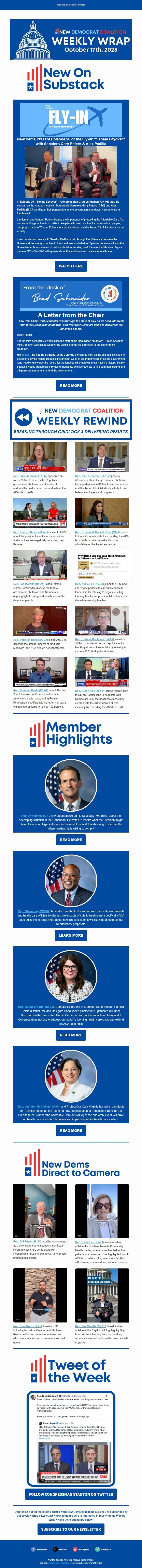Open the Rep. Bill Foster video thumbnail
The image size is (142, 1568).
(x=40, y=1211)
